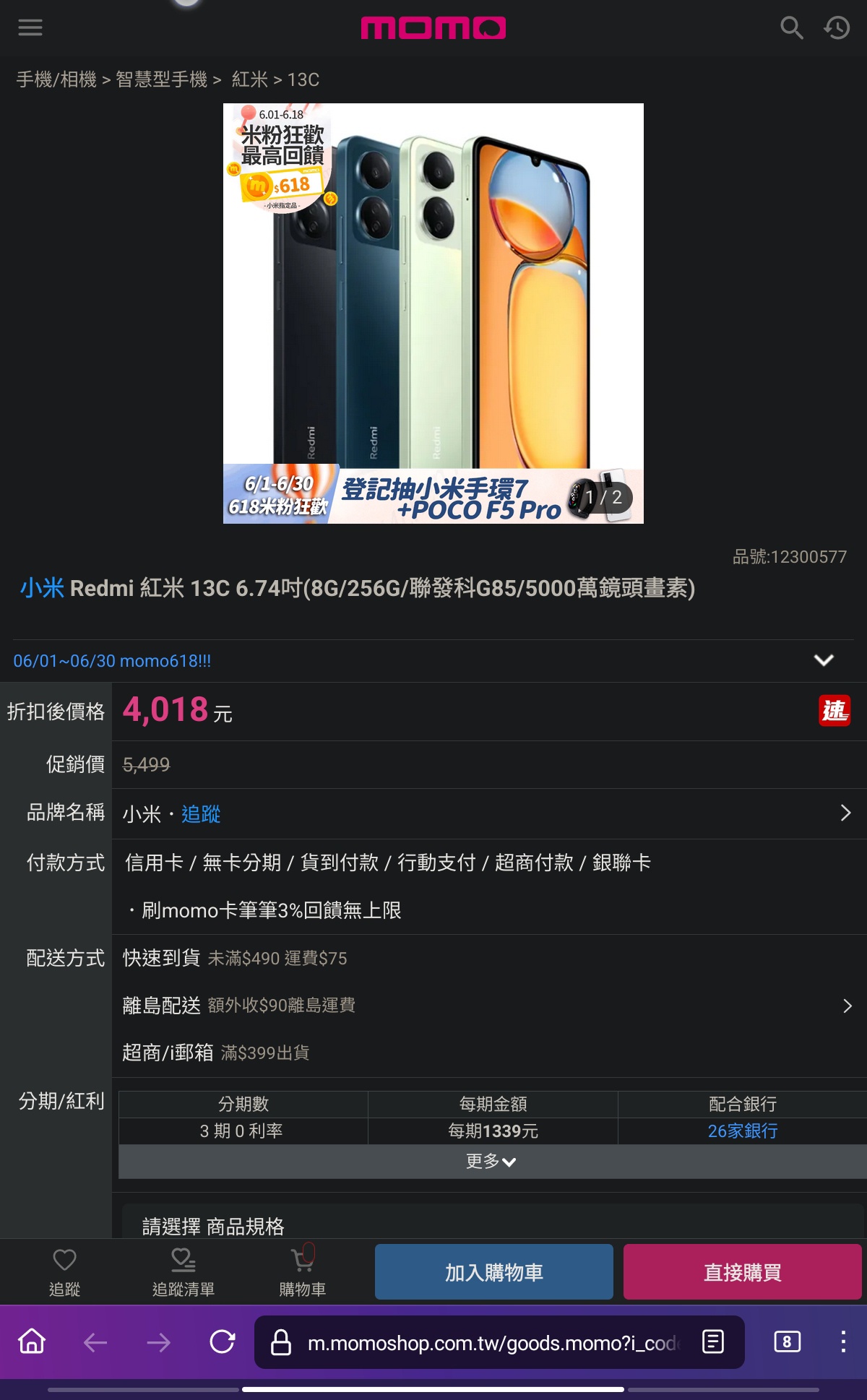Open the browser overflow menu
This screenshot has height=1400, width=867.
(x=842, y=1342)
